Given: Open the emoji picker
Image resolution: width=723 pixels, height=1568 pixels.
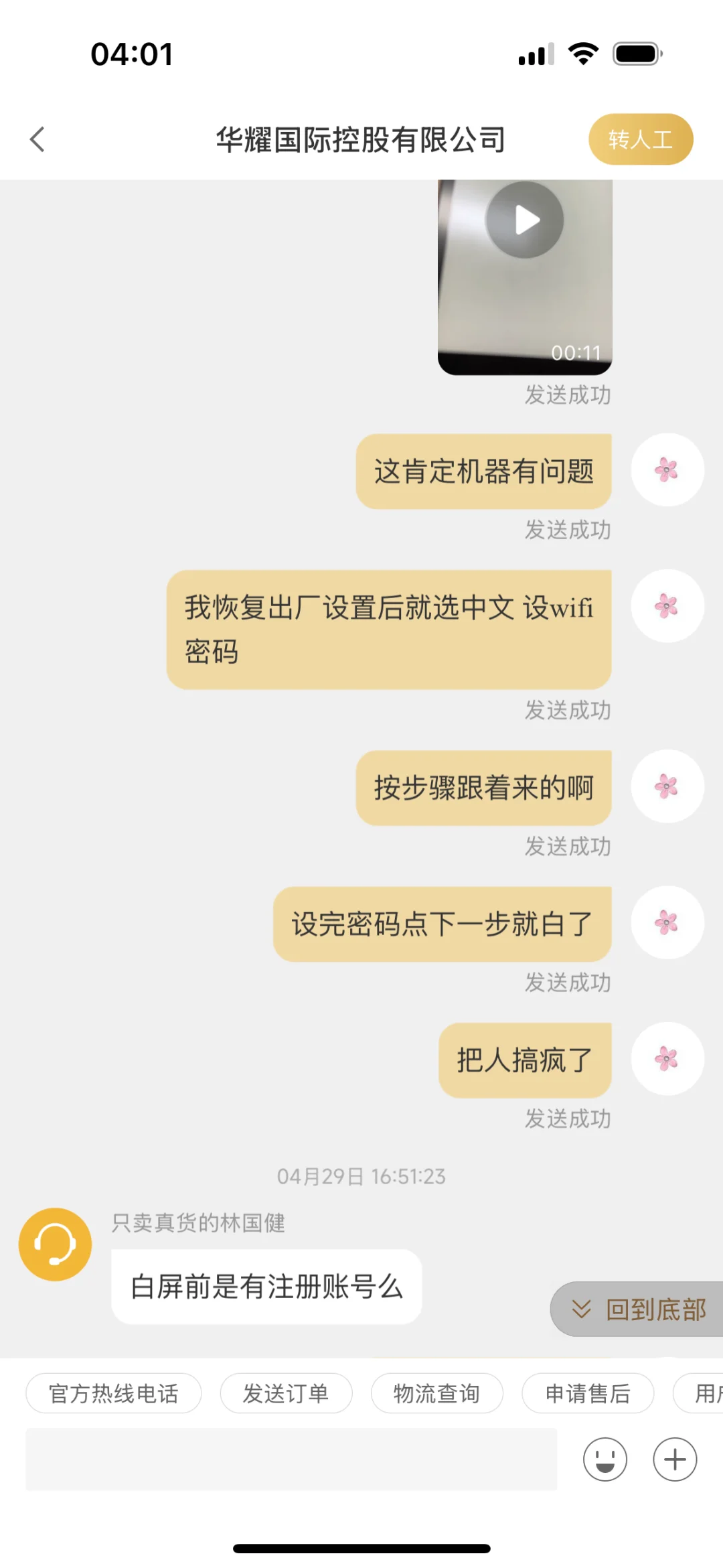Looking at the screenshot, I should pos(605,1459).
